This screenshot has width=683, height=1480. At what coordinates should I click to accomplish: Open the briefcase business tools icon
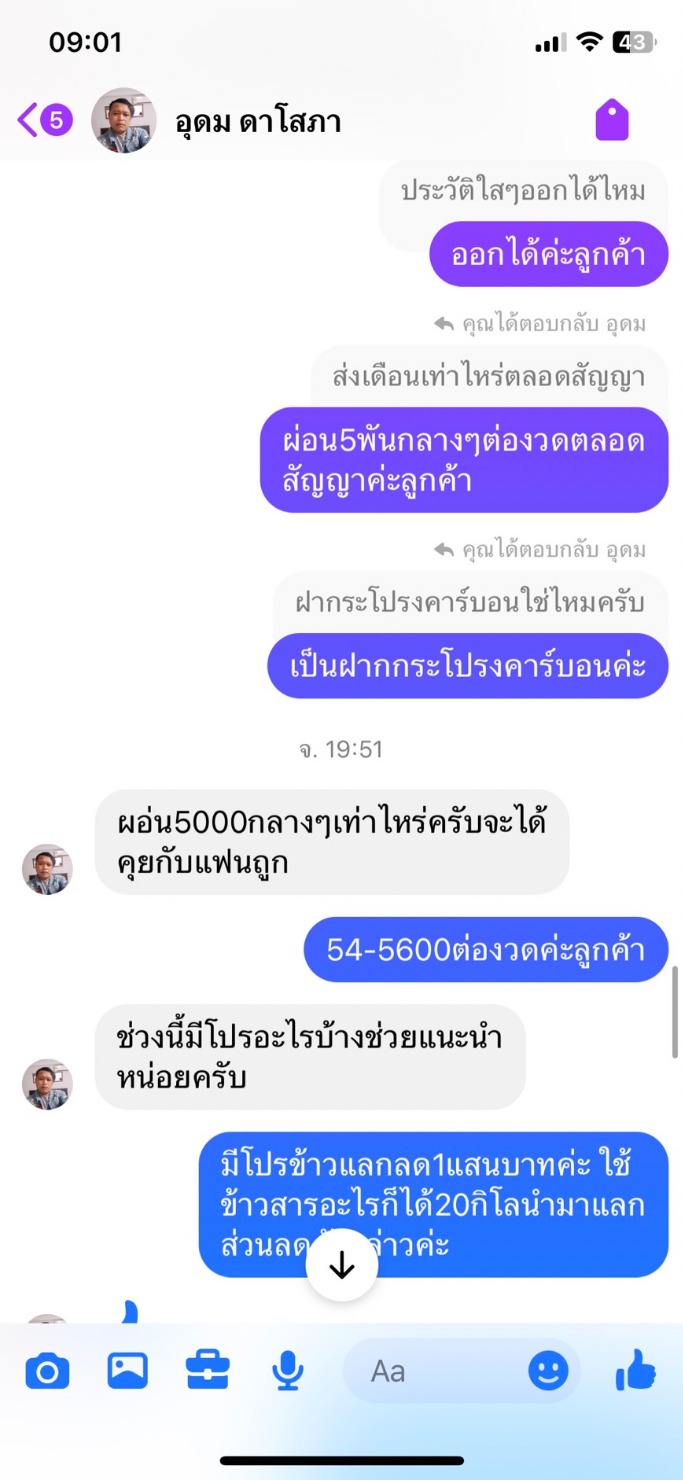click(208, 1371)
